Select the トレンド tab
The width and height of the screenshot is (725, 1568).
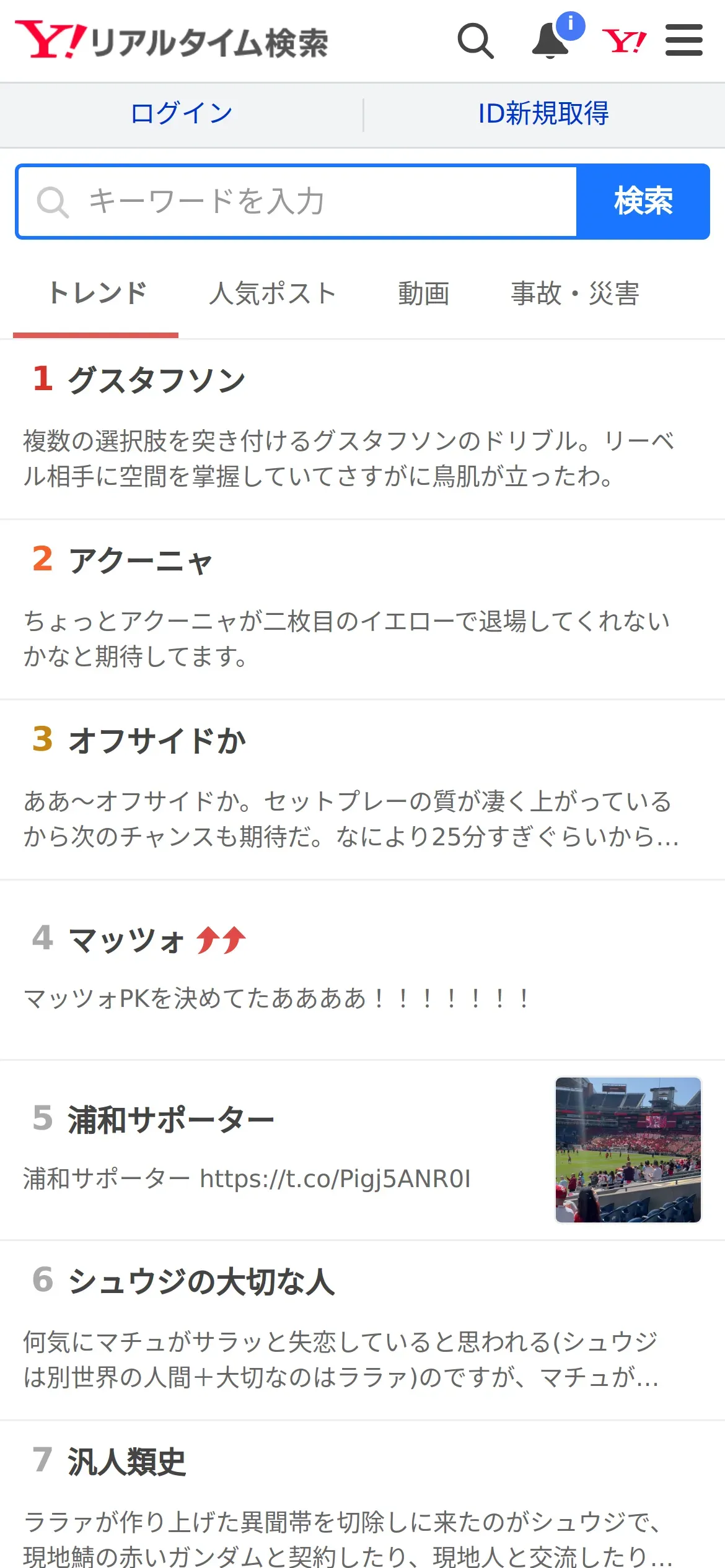[97, 294]
